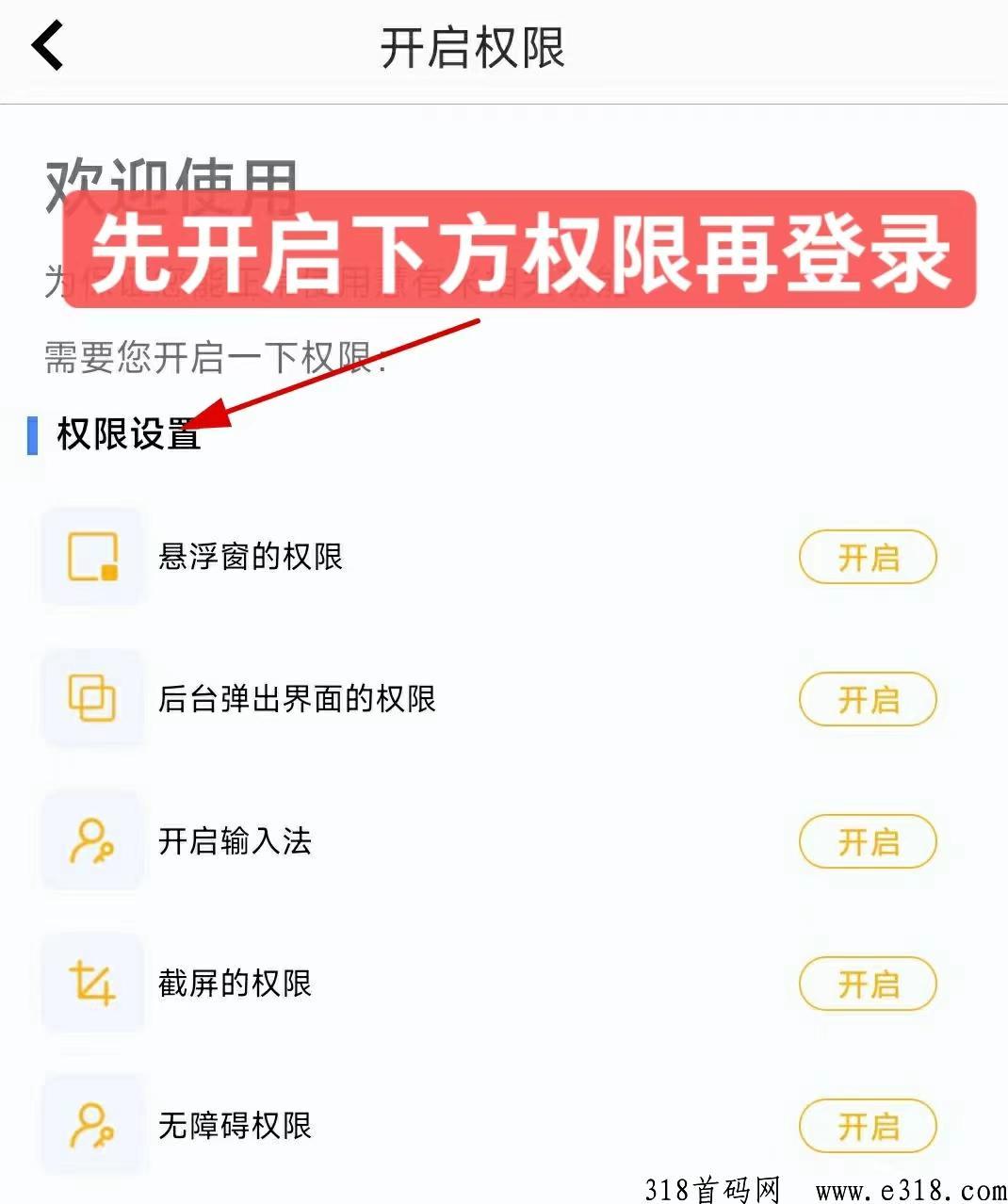This screenshot has height=1204, width=1008.
Task: Click the crop-style screenshot permission icon
Action: pyautogui.click(x=91, y=984)
